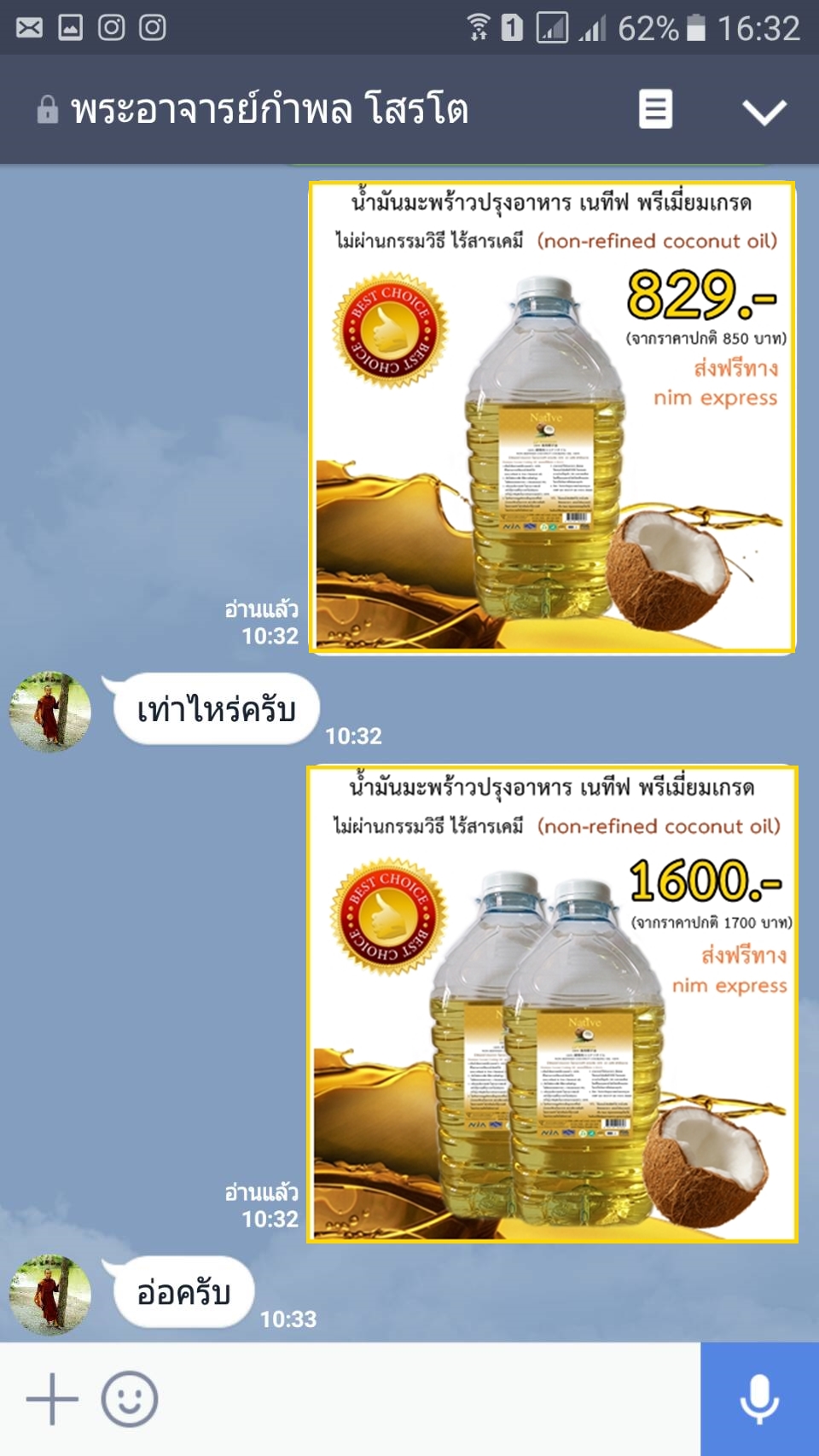The height and width of the screenshot is (1456, 819).
Task: Expand the chat options chevron
Action: click(764, 111)
